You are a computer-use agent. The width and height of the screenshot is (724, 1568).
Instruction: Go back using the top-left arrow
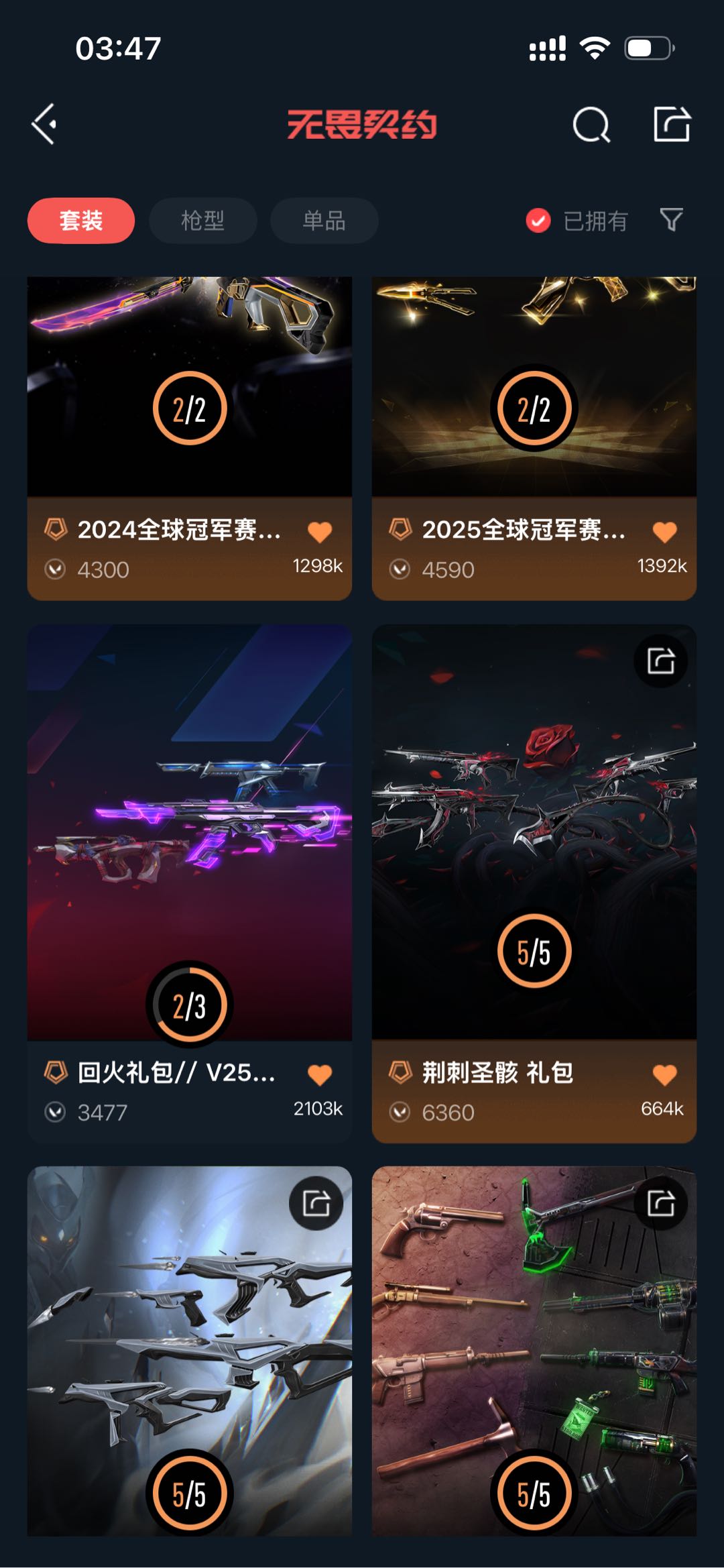44,124
